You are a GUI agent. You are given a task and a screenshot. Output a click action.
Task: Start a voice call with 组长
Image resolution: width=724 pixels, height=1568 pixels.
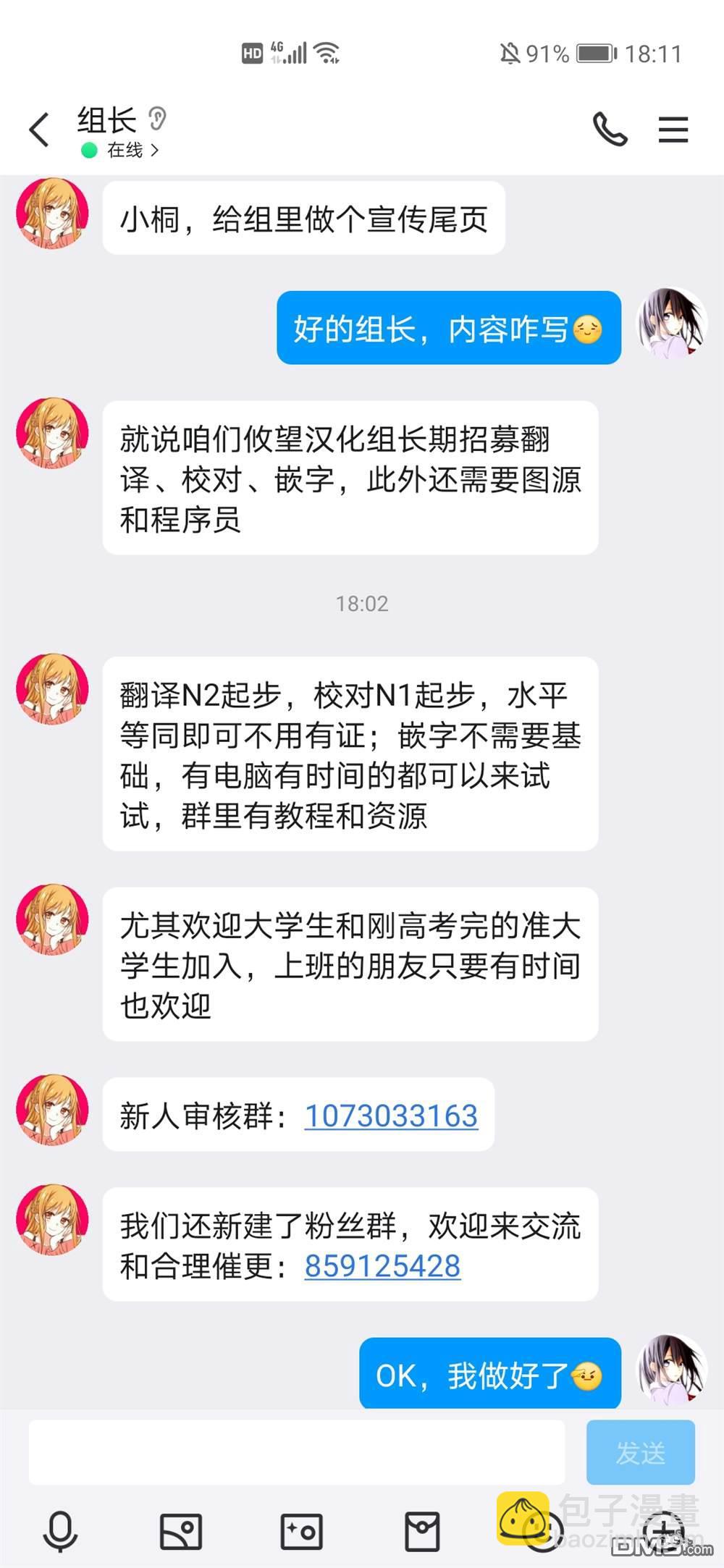point(610,129)
